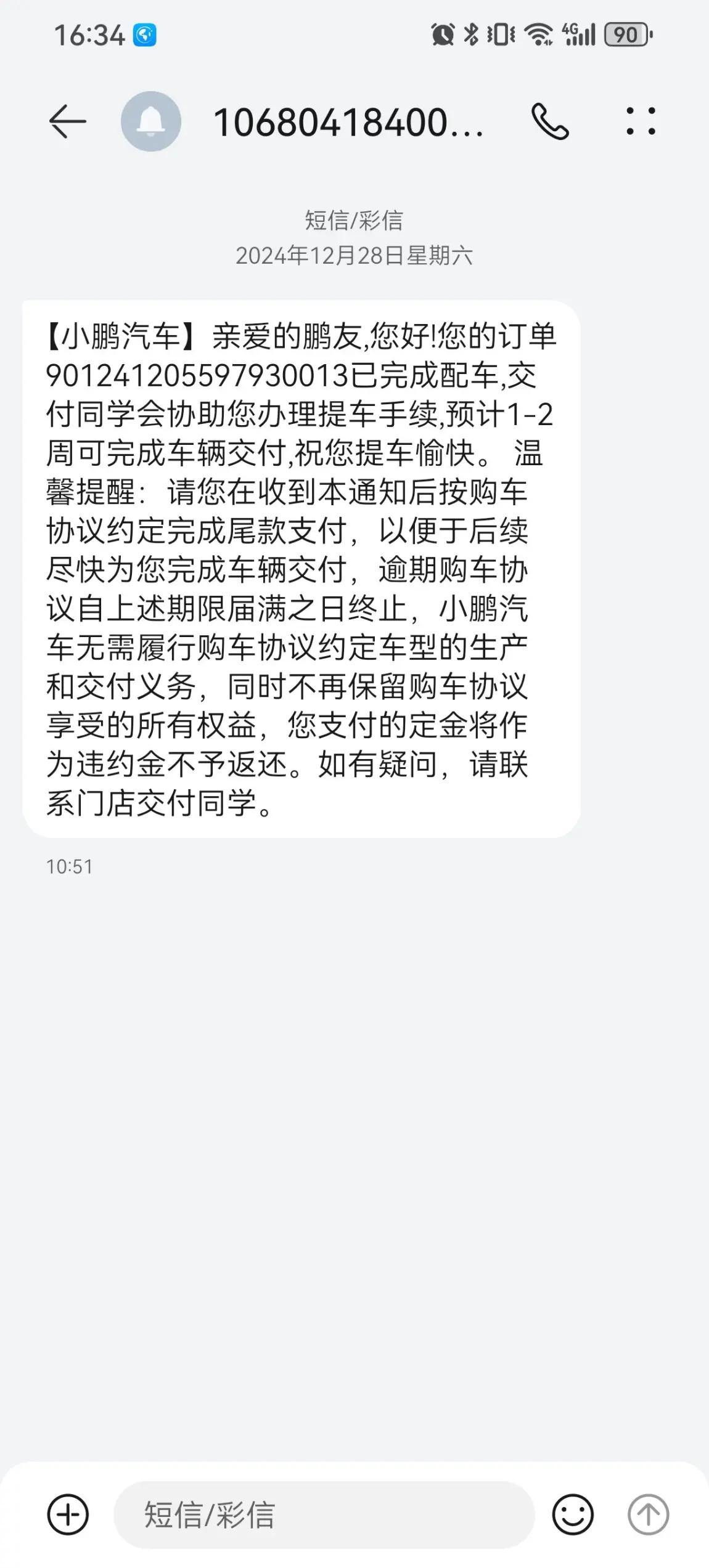Open the sender's contact avatar

(151, 121)
